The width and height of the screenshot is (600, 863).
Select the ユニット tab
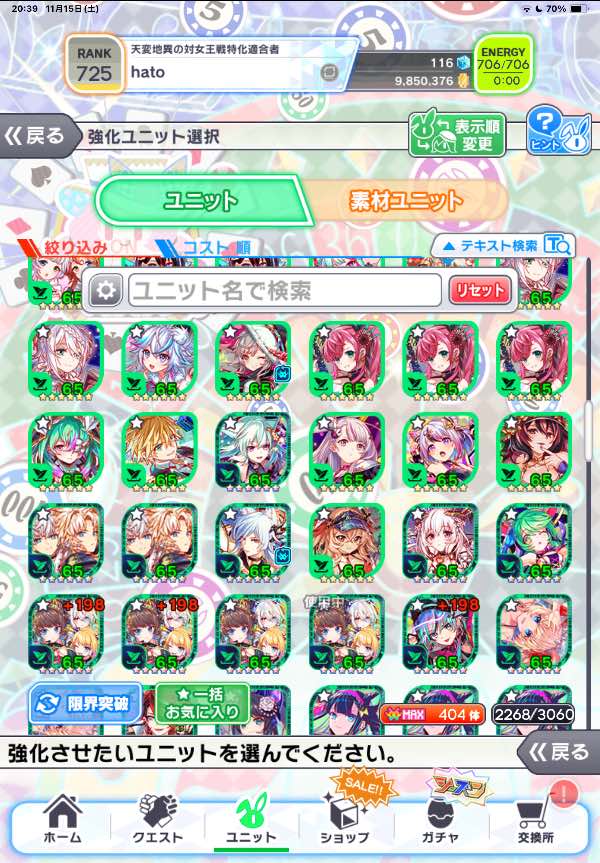(200, 201)
